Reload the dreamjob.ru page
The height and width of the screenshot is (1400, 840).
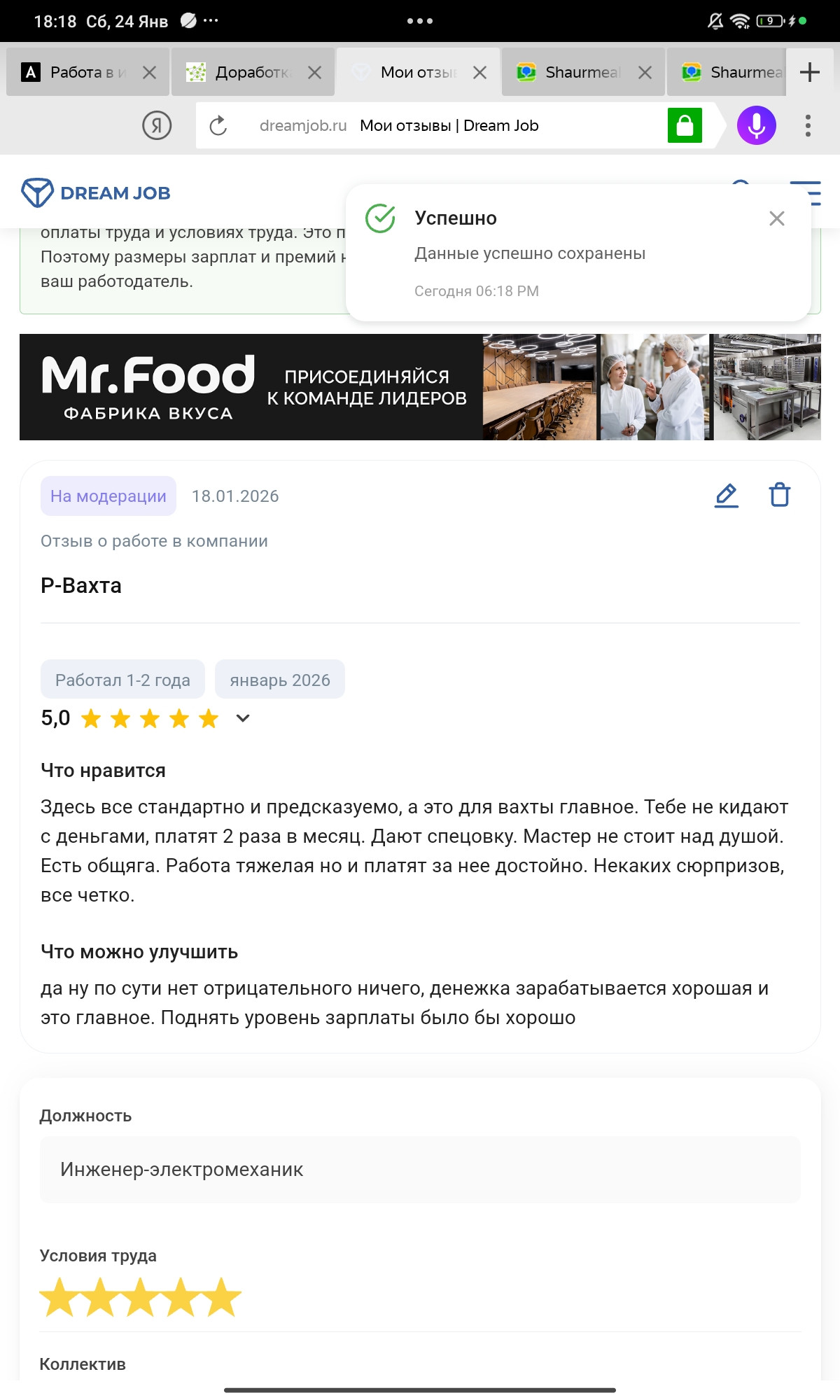[x=218, y=126]
